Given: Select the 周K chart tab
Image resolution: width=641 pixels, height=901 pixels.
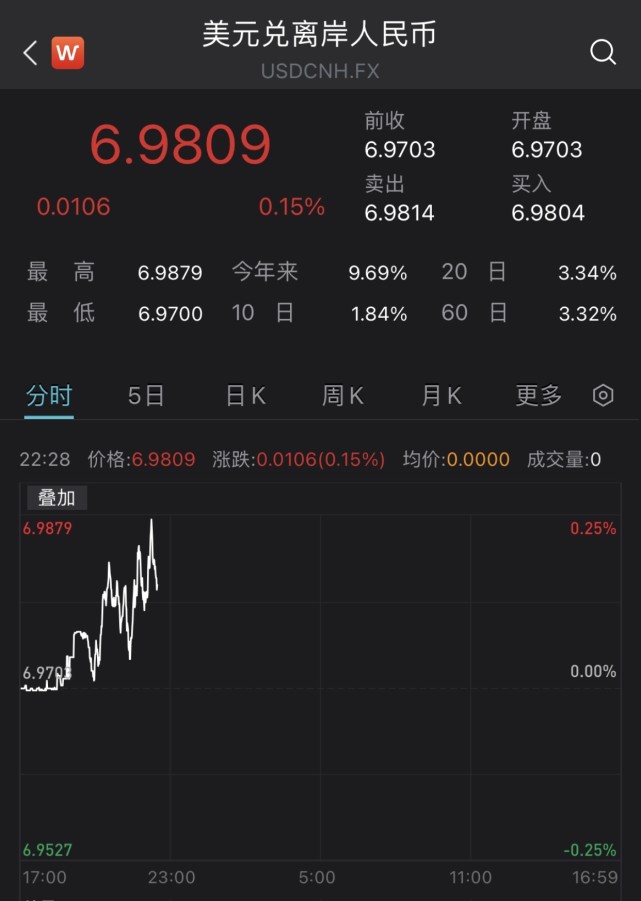Looking at the screenshot, I should (343, 396).
